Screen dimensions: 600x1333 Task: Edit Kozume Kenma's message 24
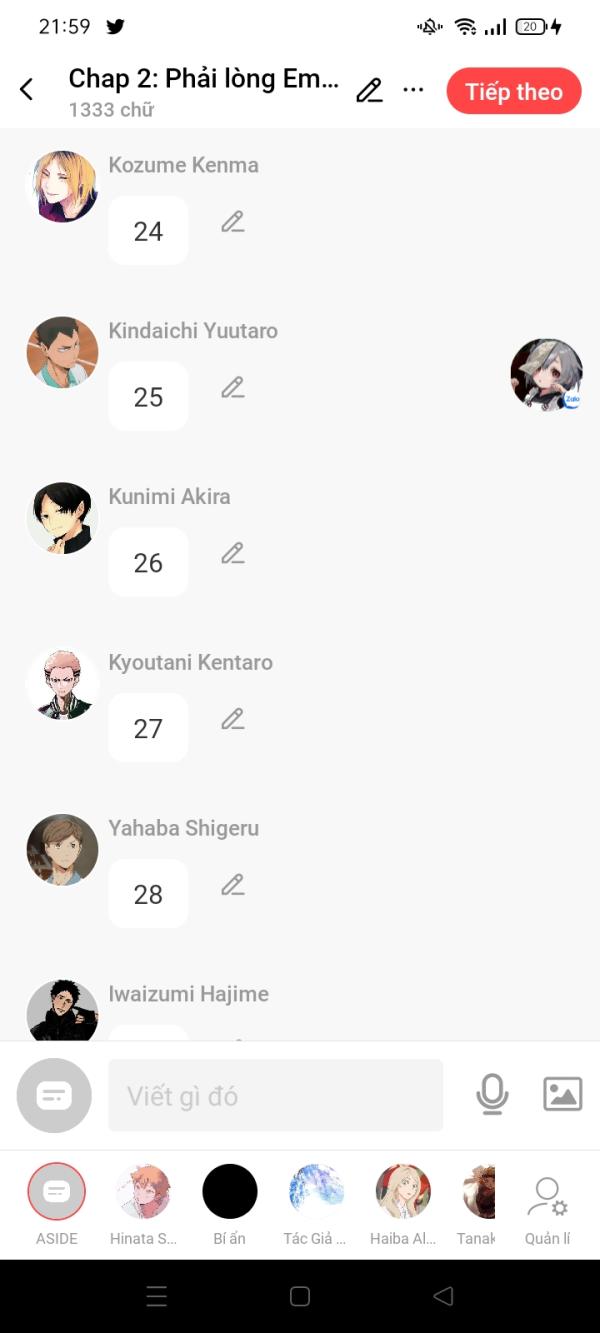(x=233, y=222)
